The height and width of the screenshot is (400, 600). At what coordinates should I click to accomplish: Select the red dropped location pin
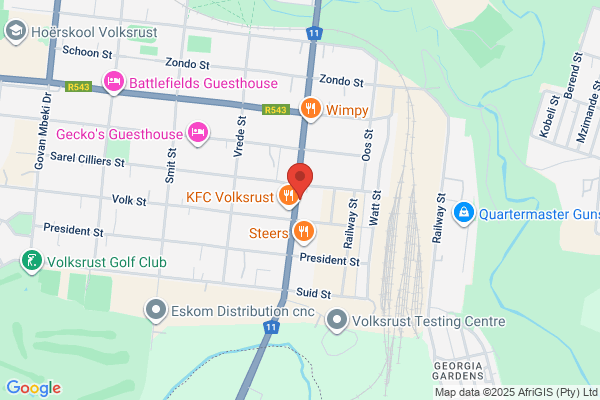point(300,180)
